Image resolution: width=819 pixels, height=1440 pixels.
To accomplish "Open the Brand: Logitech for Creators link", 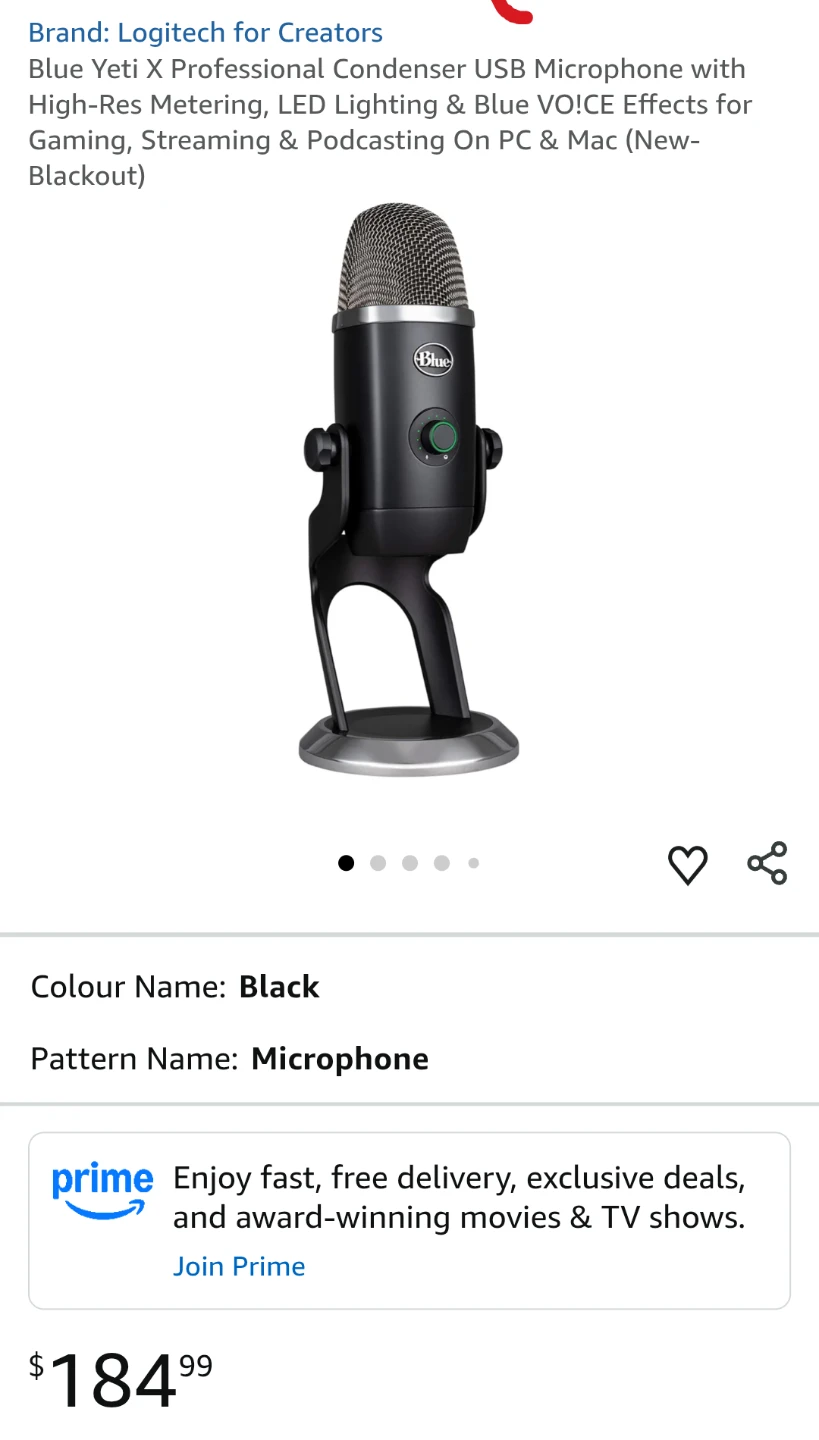I will [205, 32].
